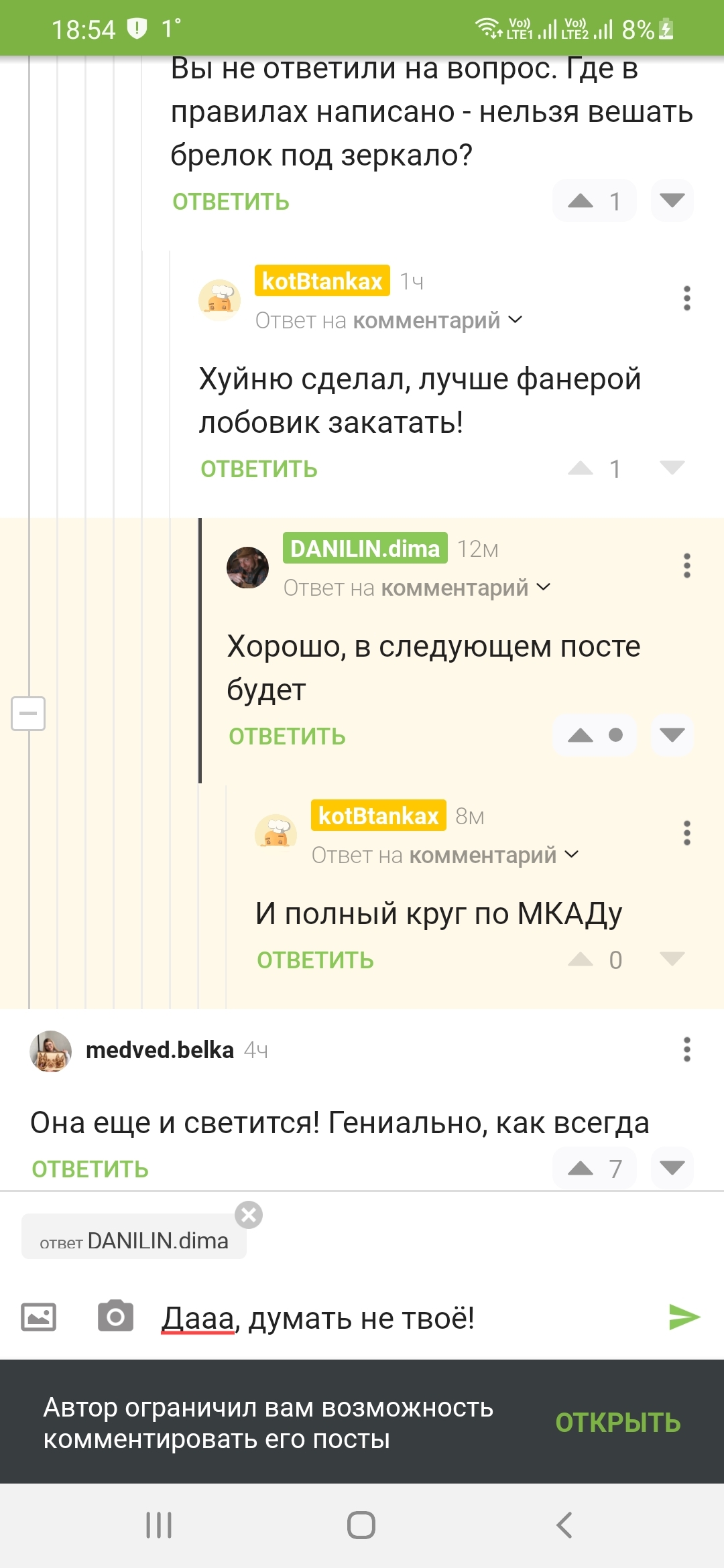Attach an image from the gallery
724x1568 pixels.
[x=39, y=1317]
